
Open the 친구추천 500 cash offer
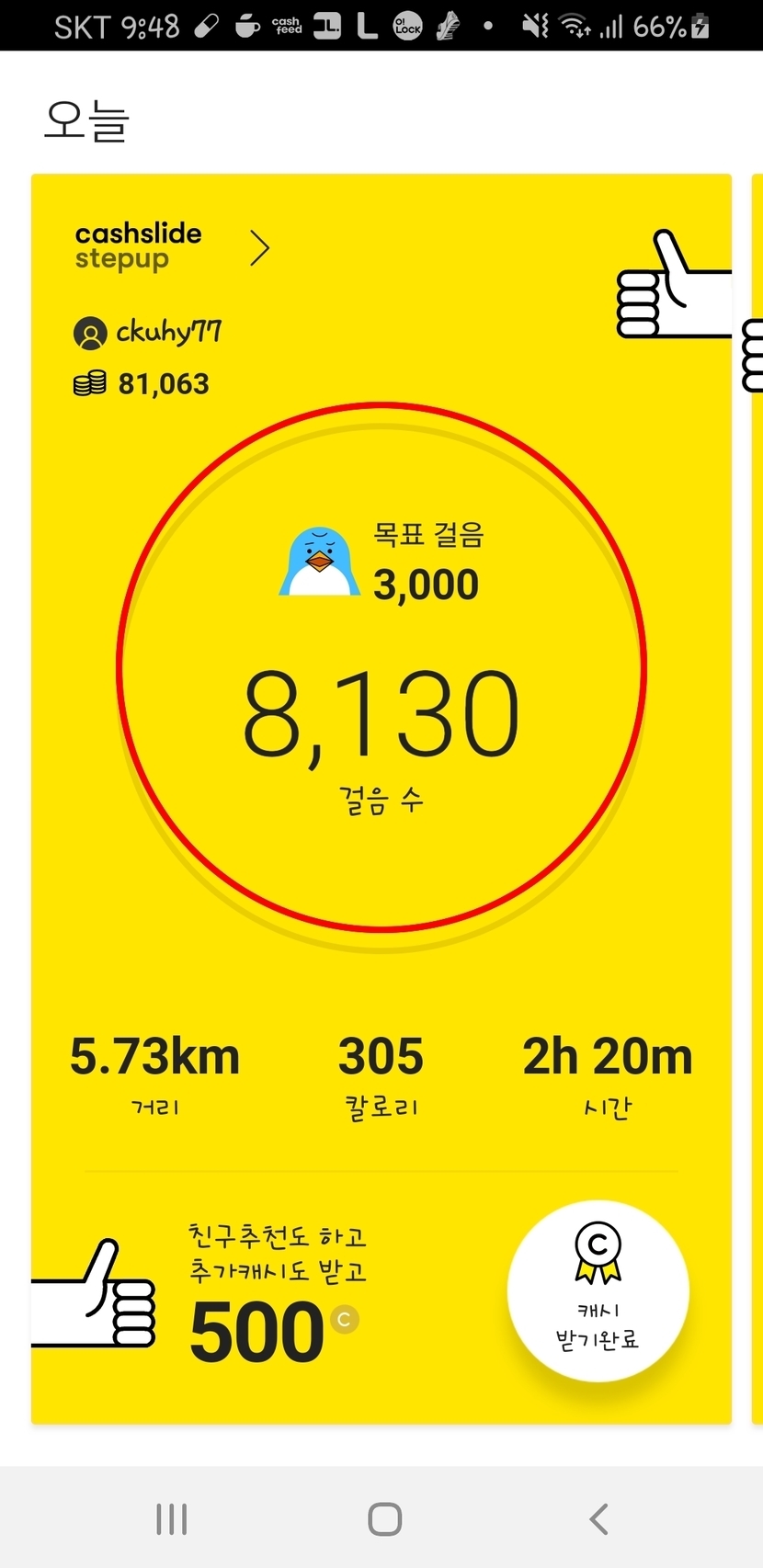276,1296
